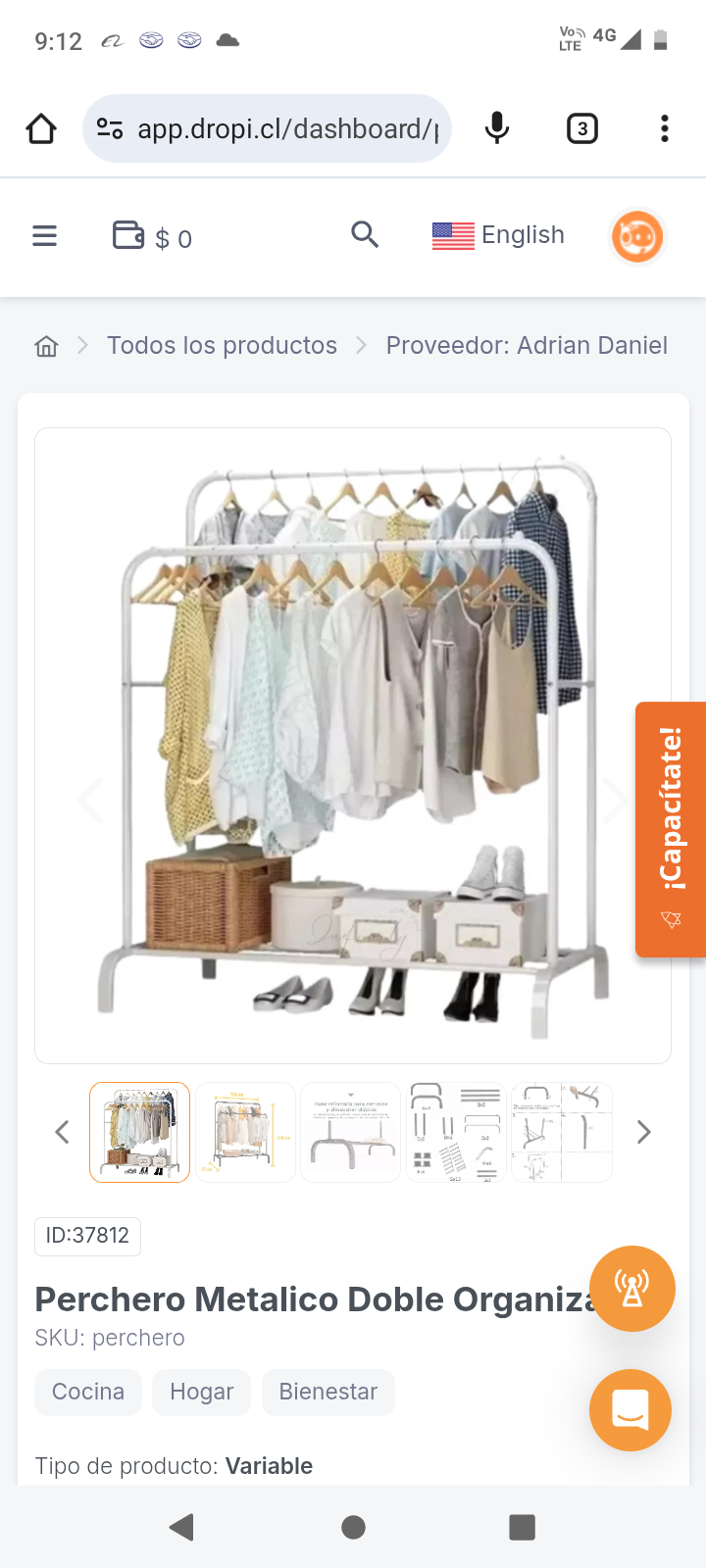706x1568 pixels.
Task: Open the wallet balance
Action: tap(152, 237)
